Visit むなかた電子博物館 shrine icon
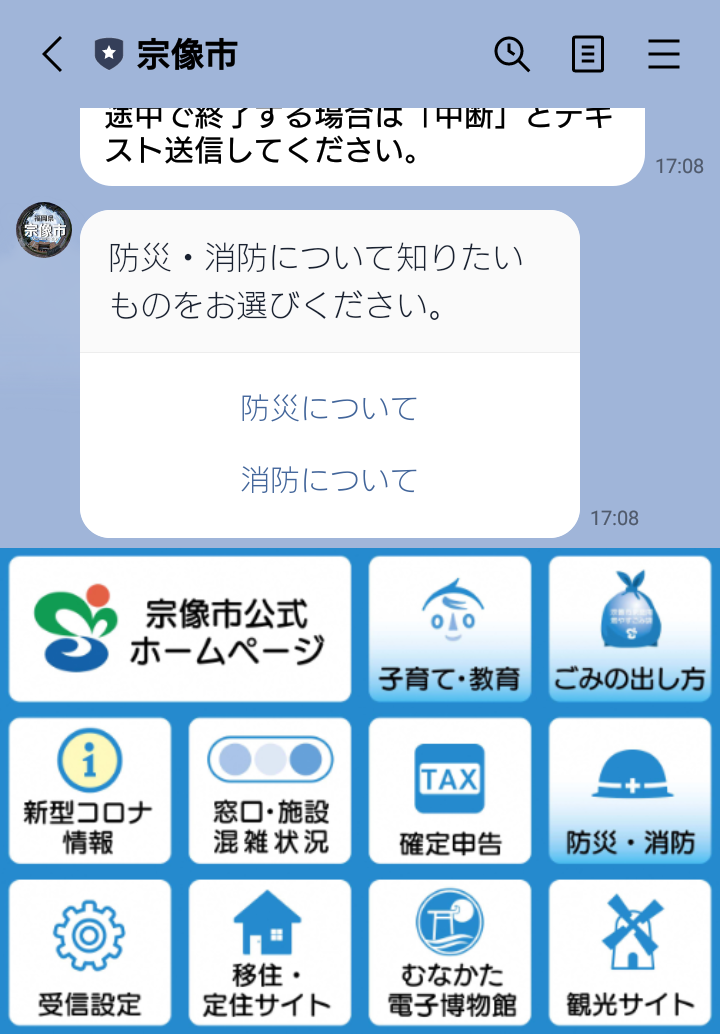This screenshot has height=1034, width=720. [x=449, y=950]
